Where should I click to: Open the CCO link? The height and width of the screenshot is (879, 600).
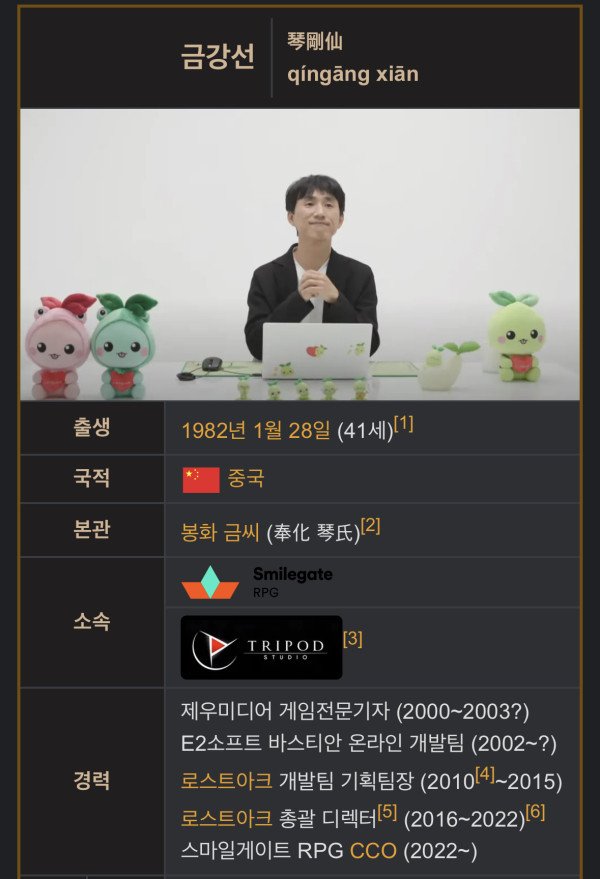coord(373,851)
